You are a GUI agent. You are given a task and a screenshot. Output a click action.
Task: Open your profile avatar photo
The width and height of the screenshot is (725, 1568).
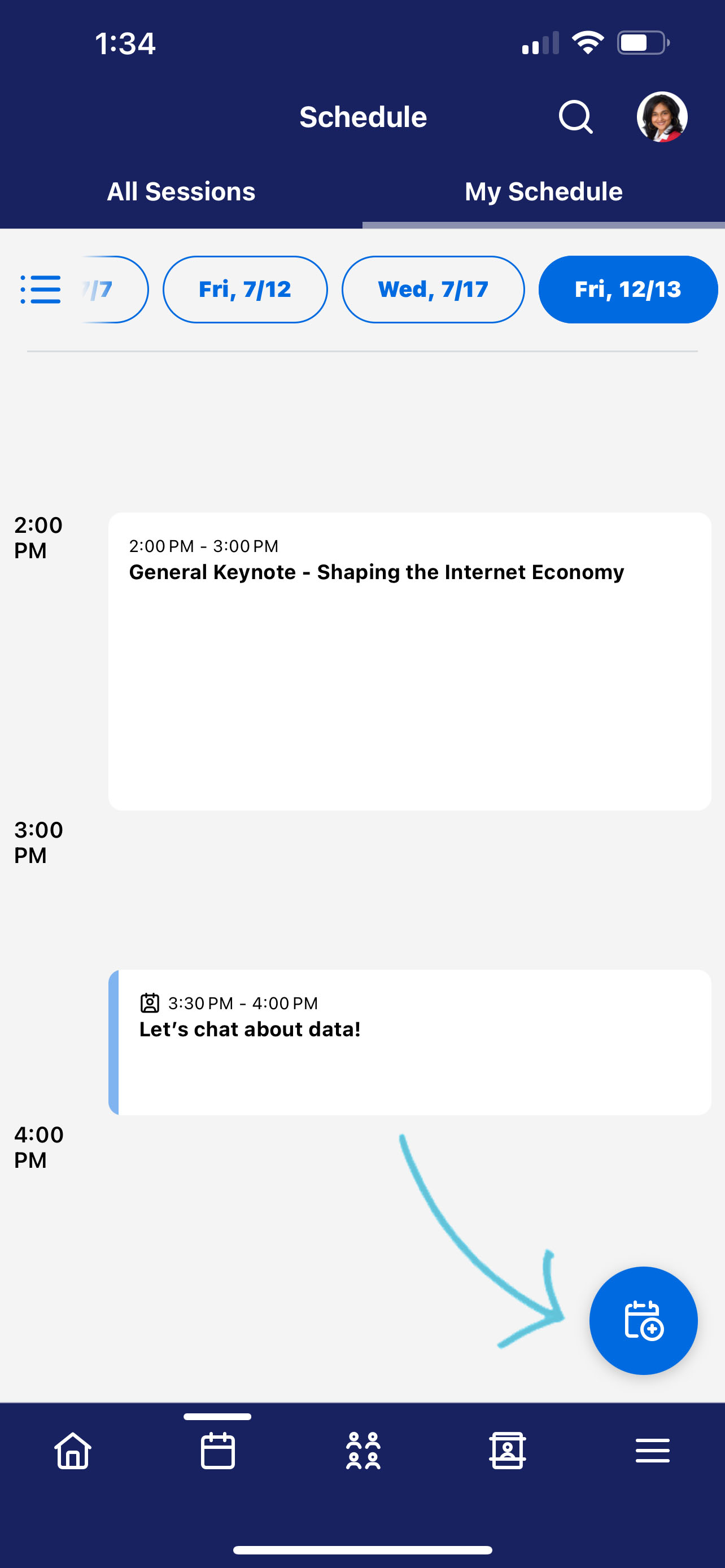click(x=662, y=117)
